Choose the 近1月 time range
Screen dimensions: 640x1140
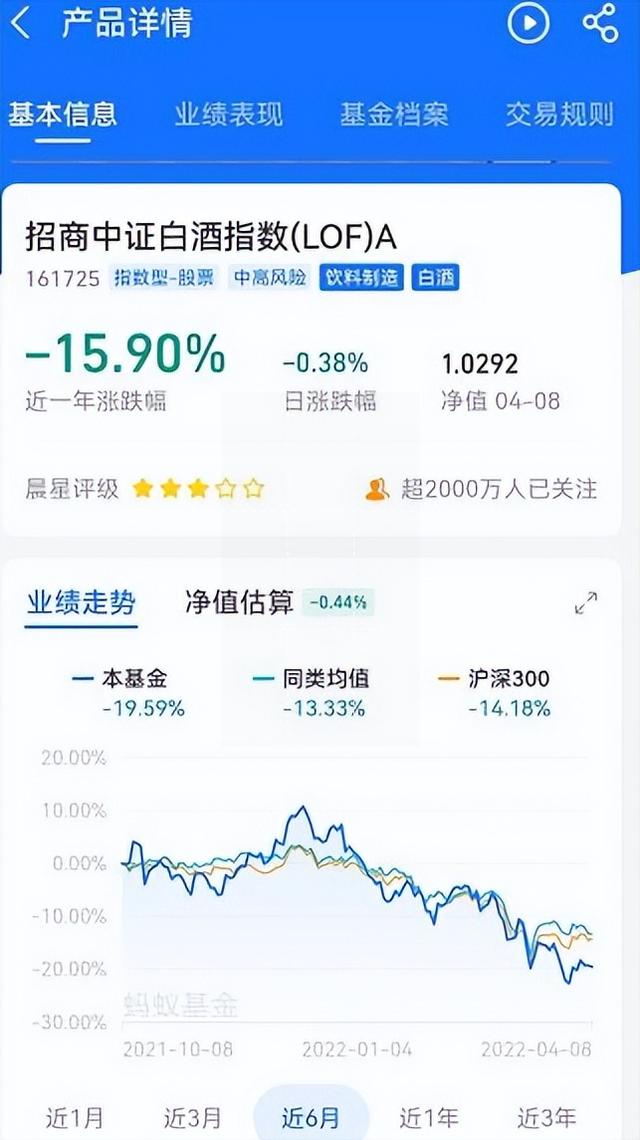(x=74, y=1117)
